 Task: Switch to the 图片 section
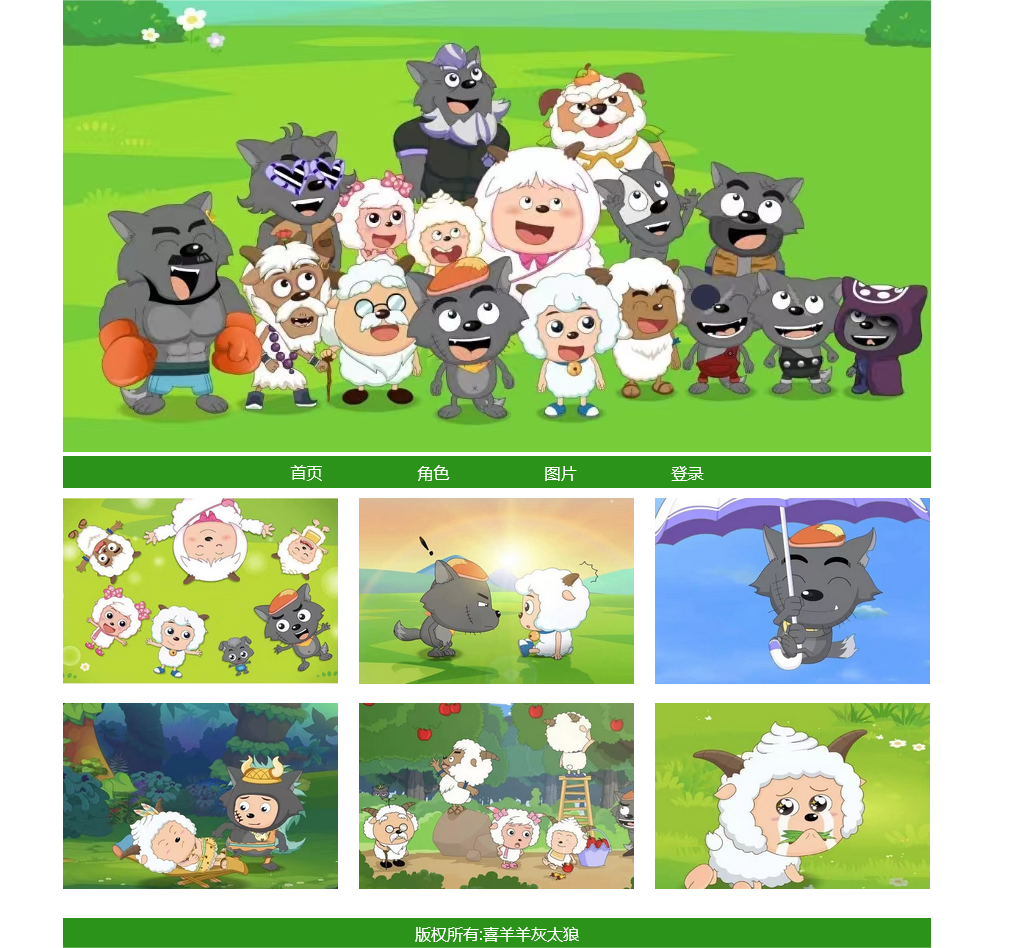pos(560,473)
